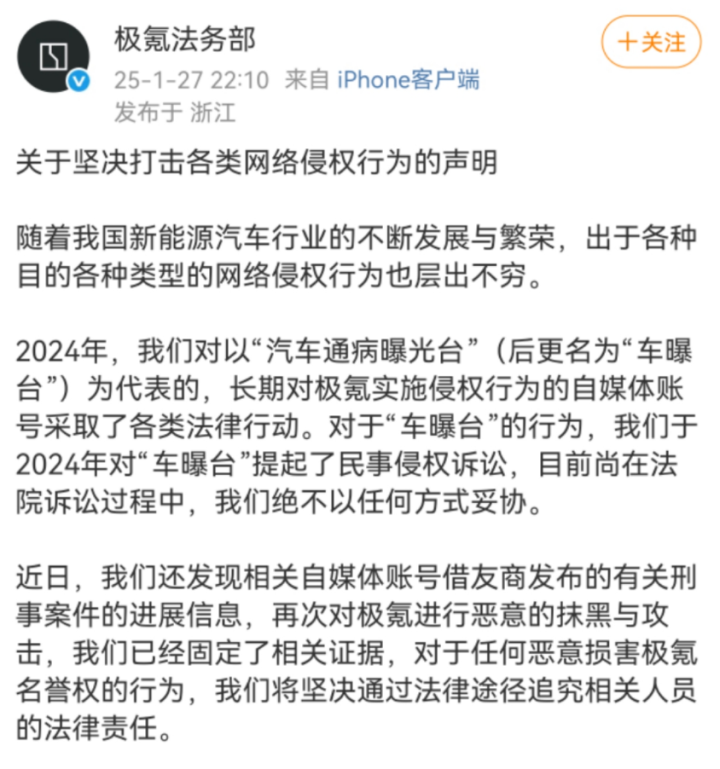The width and height of the screenshot is (720, 769).
Task: Open the 极氪法务部 account name
Action: (x=185, y=39)
